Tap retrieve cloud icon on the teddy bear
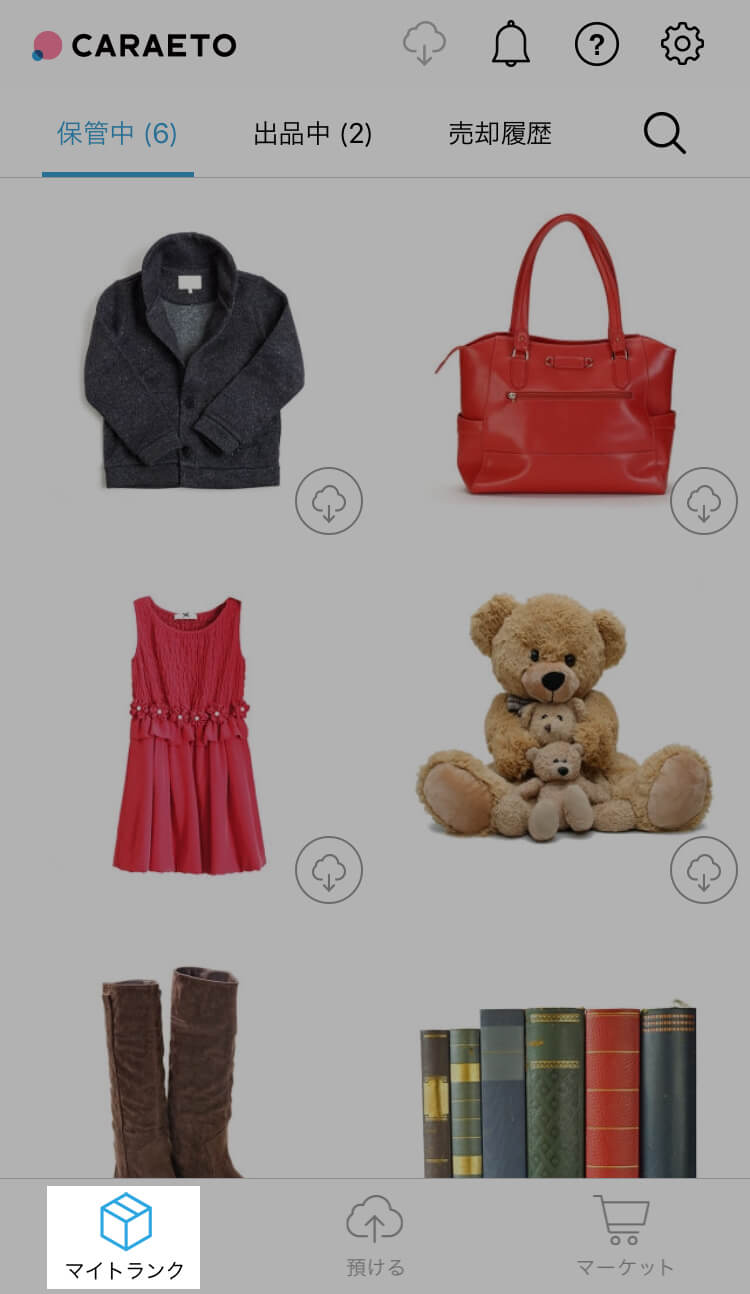Viewport: 750px width, 1294px height. (703, 870)
